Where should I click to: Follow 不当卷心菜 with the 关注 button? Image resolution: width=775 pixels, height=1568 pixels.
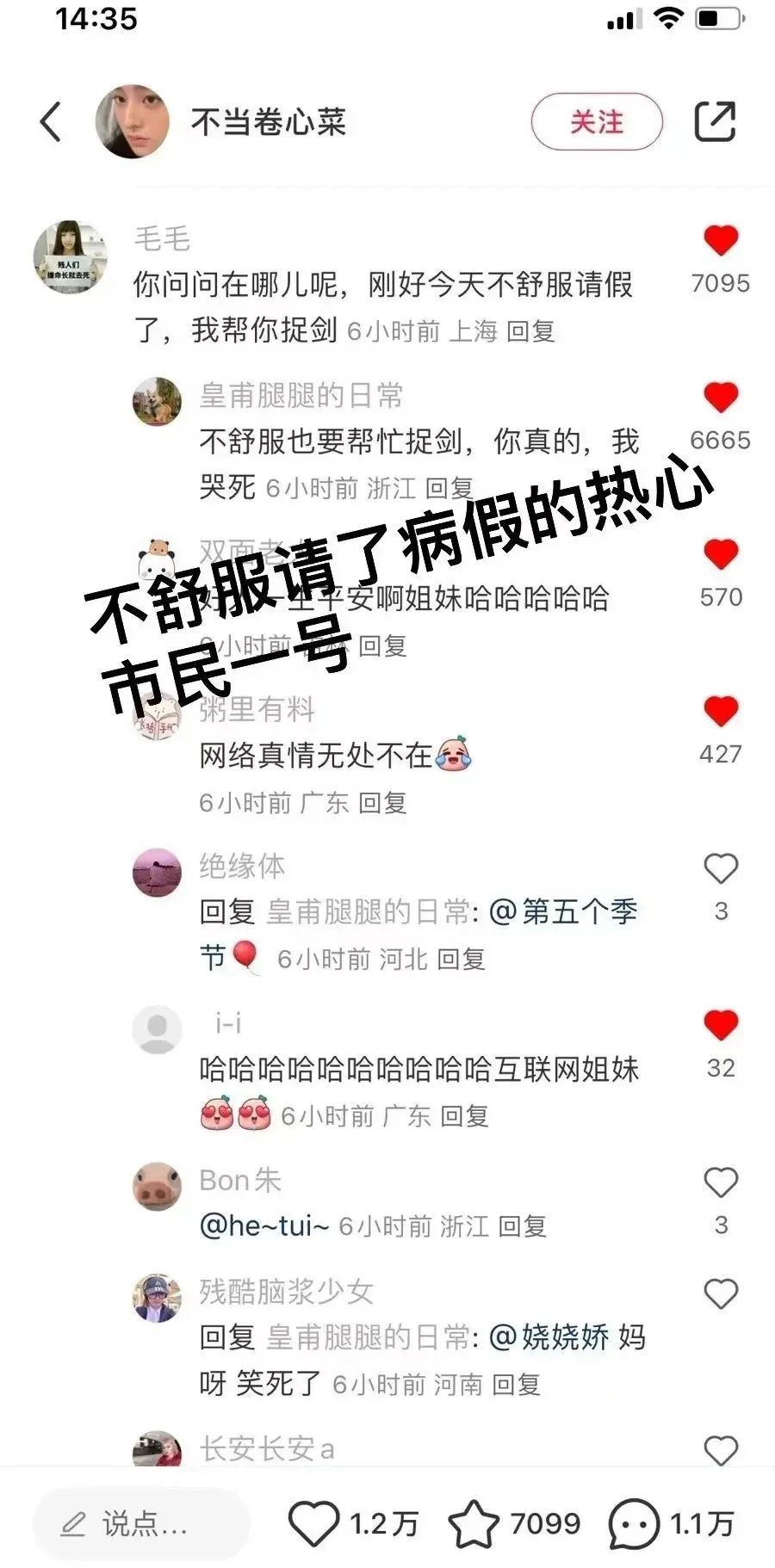tap(596, 121)
